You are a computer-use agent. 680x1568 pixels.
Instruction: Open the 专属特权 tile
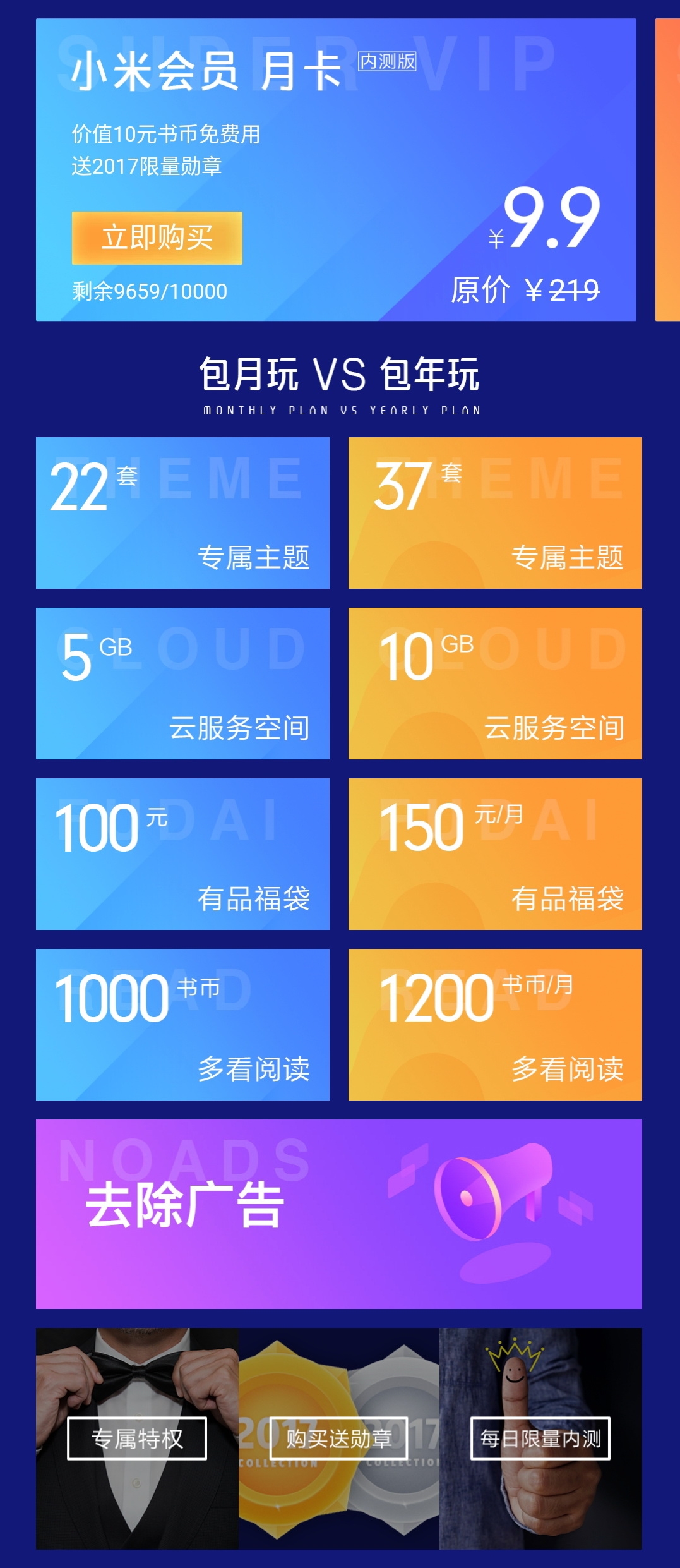pos(137,1438)
